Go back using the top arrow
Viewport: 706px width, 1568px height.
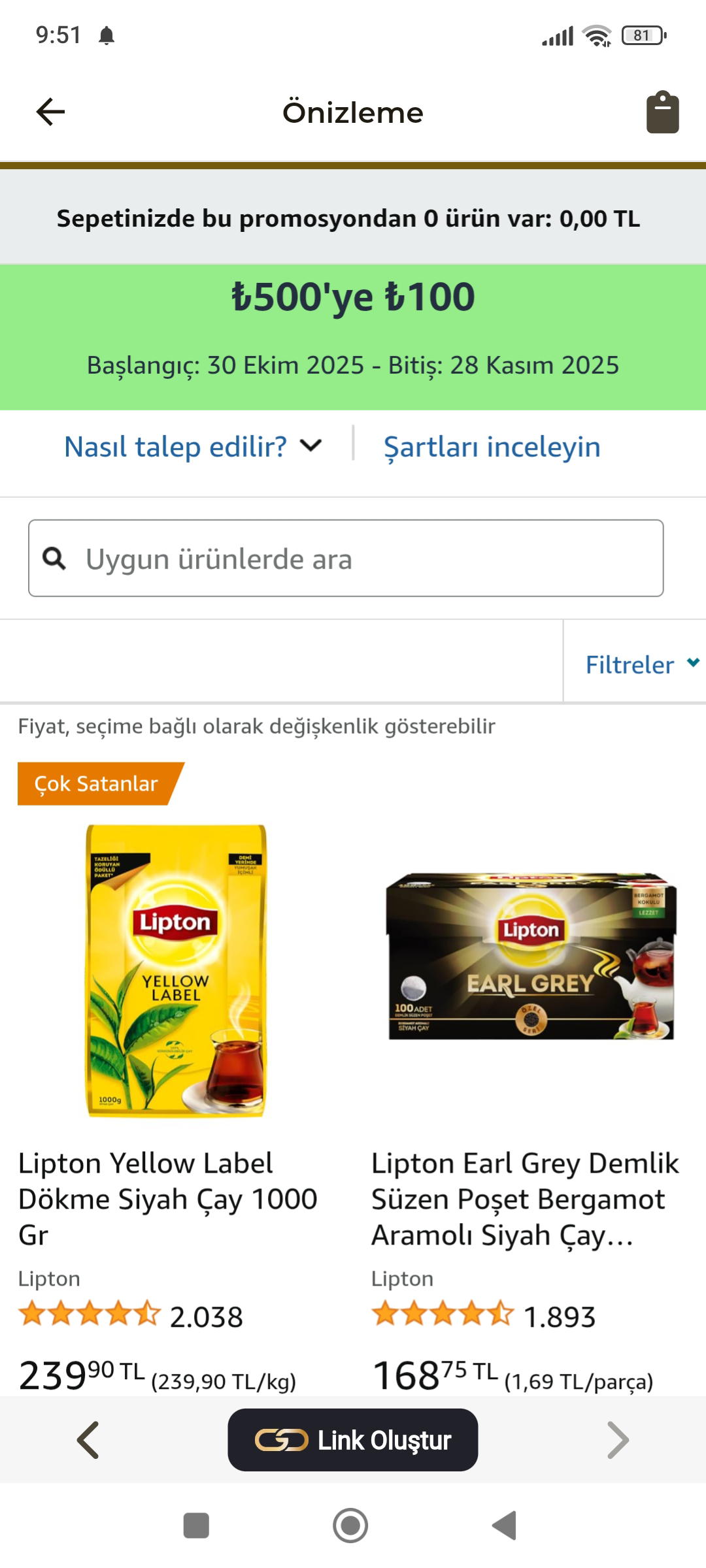(50, 112)
